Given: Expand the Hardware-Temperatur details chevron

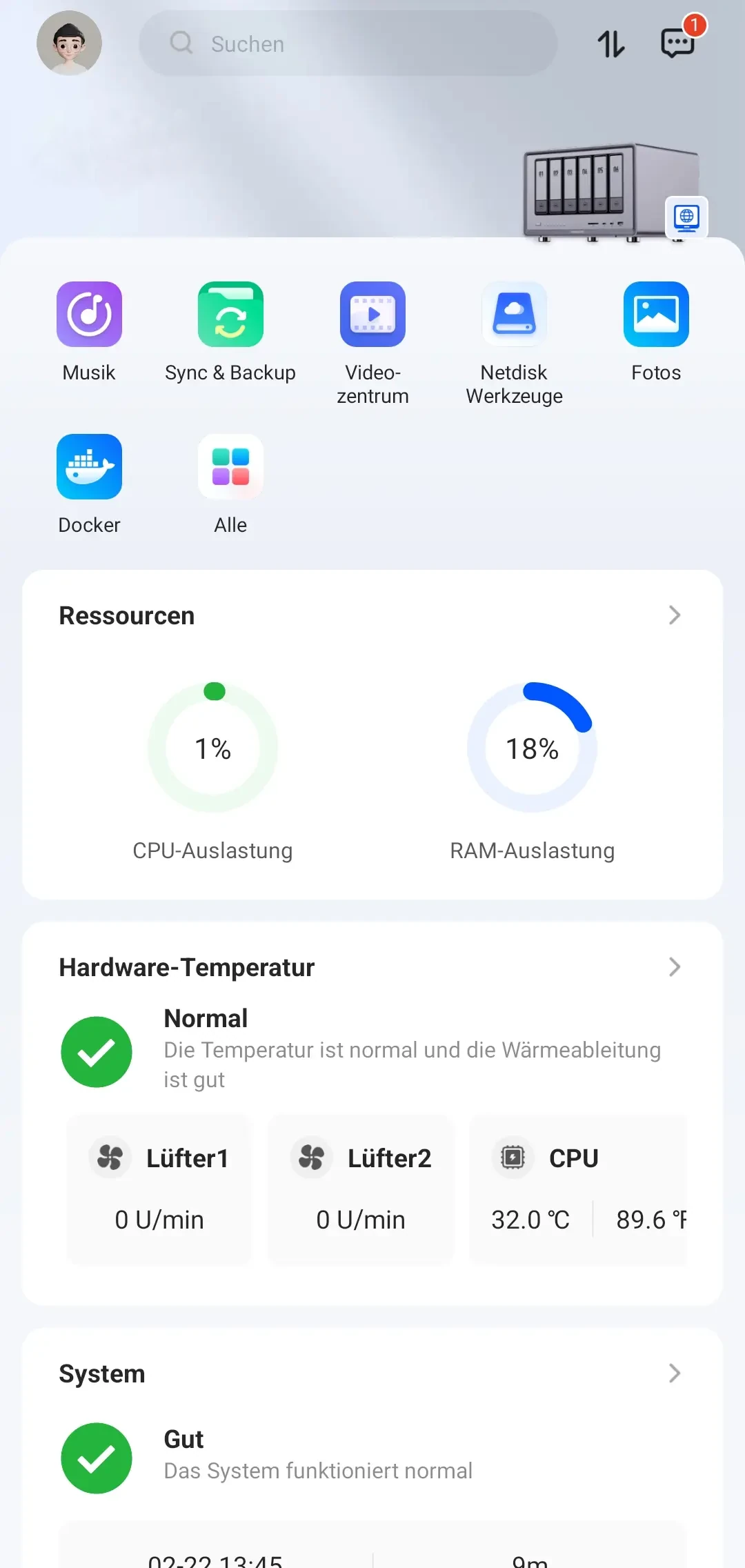Looking at the screenshot, I should tap(674, 967).
